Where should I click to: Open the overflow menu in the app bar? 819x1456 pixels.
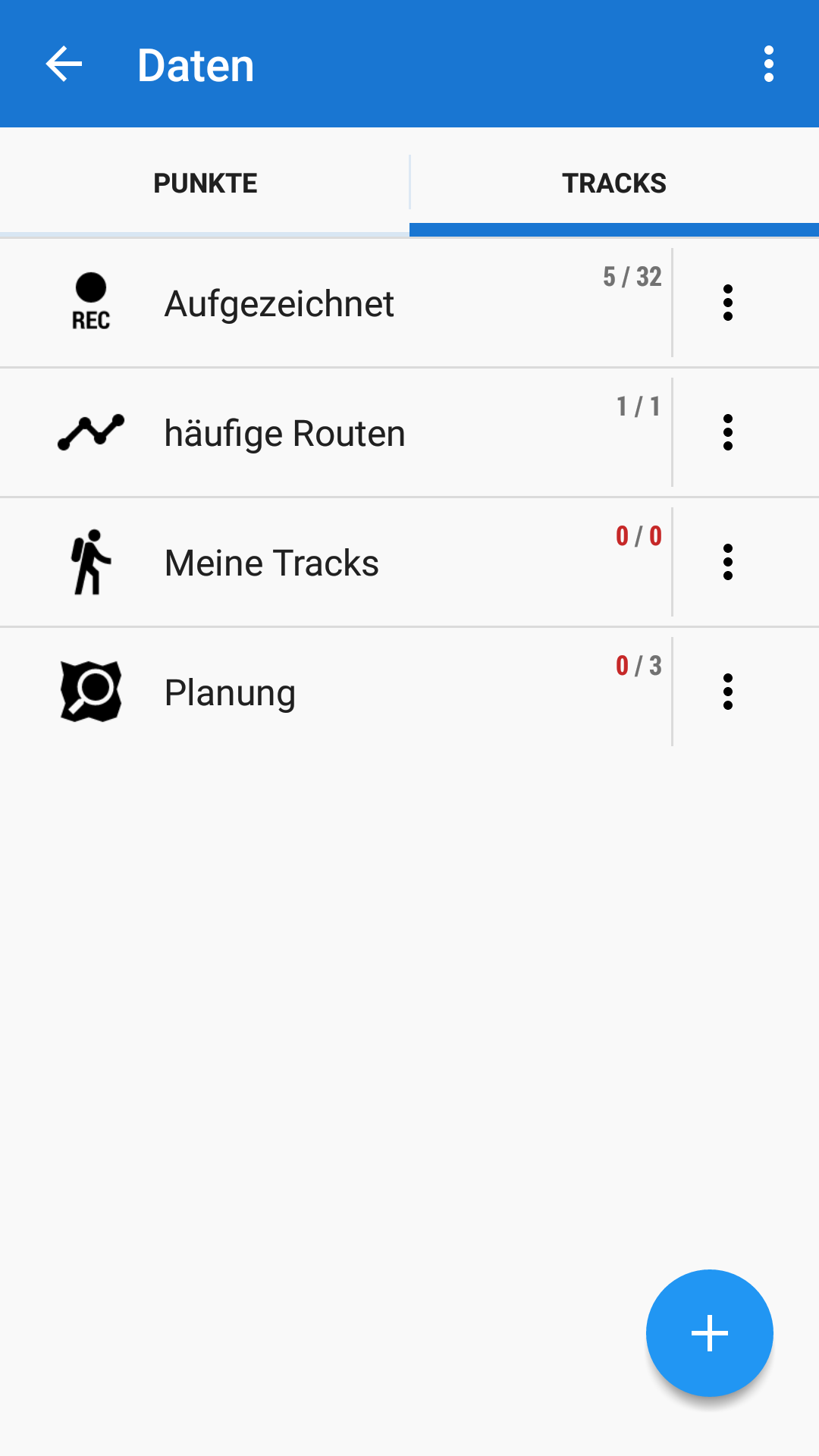pyautogui.click(x=768, y=64)
